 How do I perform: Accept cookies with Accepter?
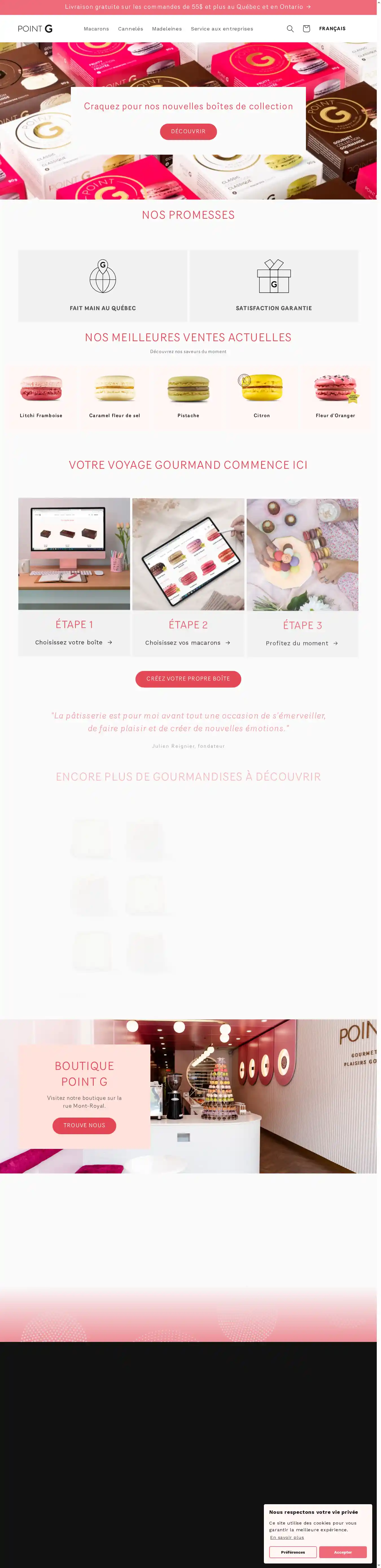[343, 1552]
